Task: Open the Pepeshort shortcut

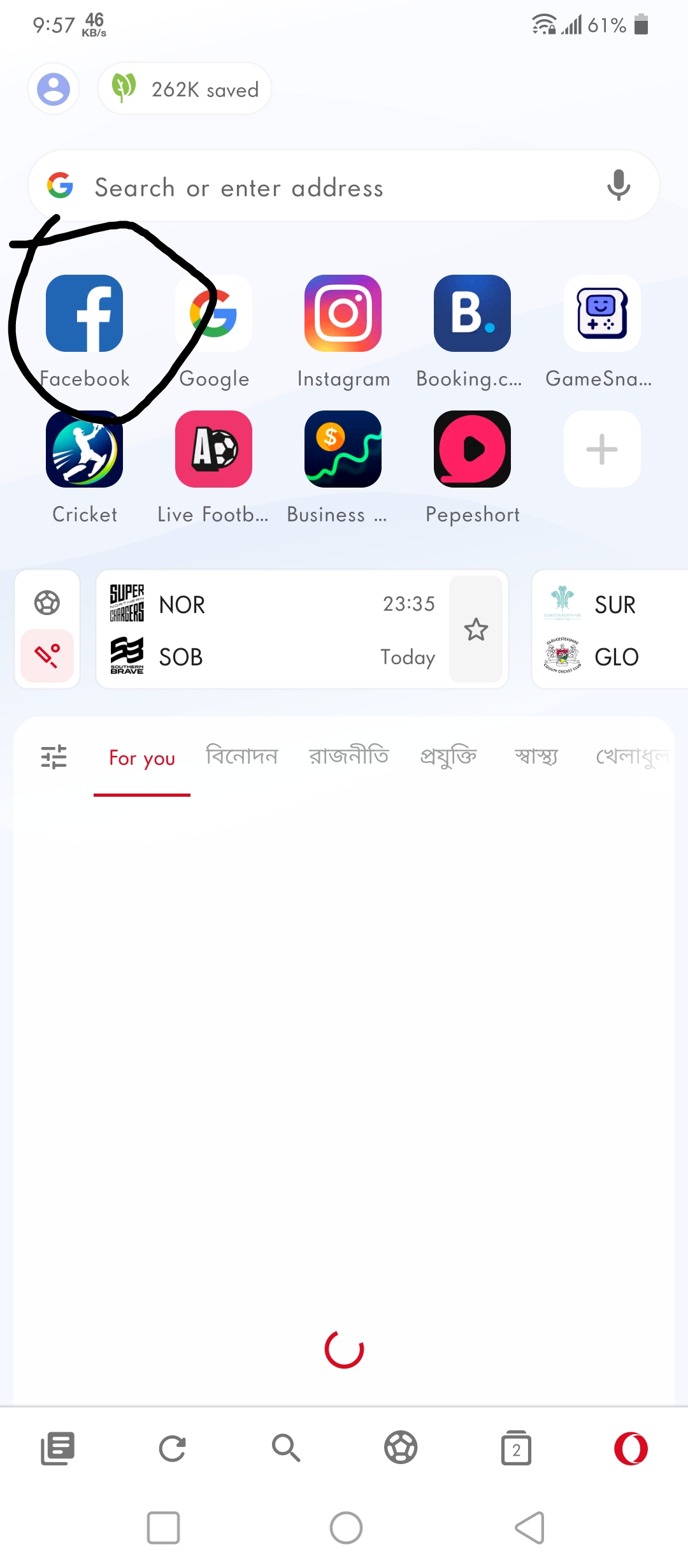Action: (472, 449)
